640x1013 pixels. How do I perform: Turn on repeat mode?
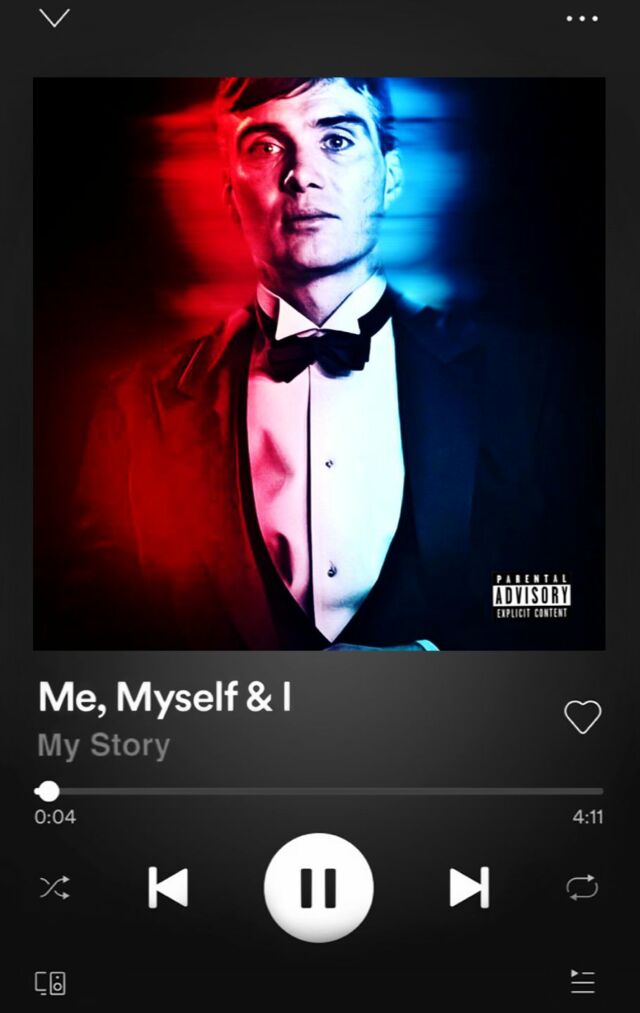tap(582, 887)
